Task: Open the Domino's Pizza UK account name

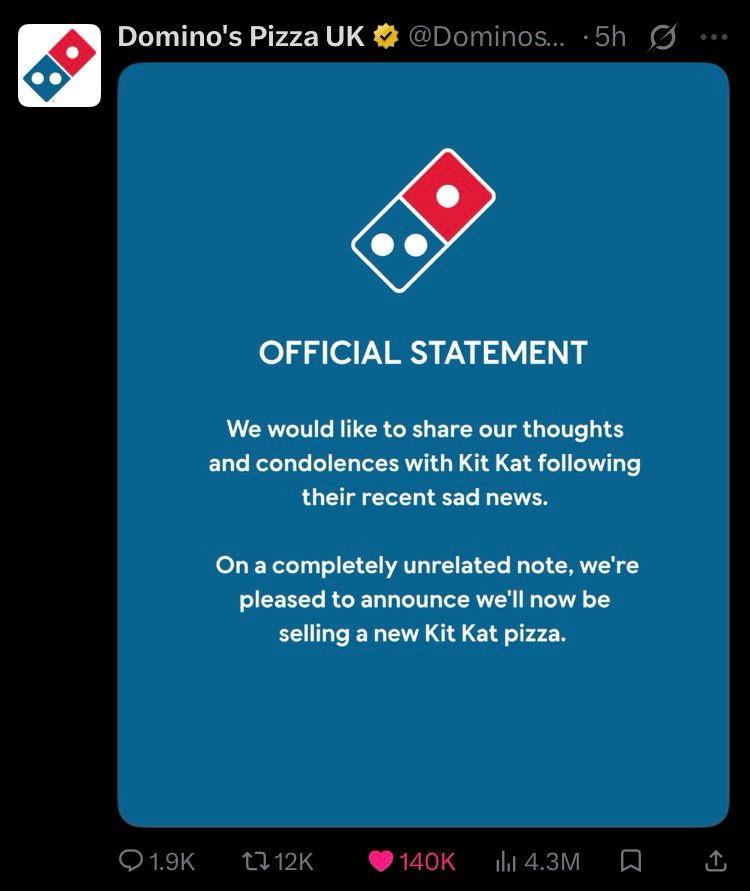Action: click(x=240, y=37)
